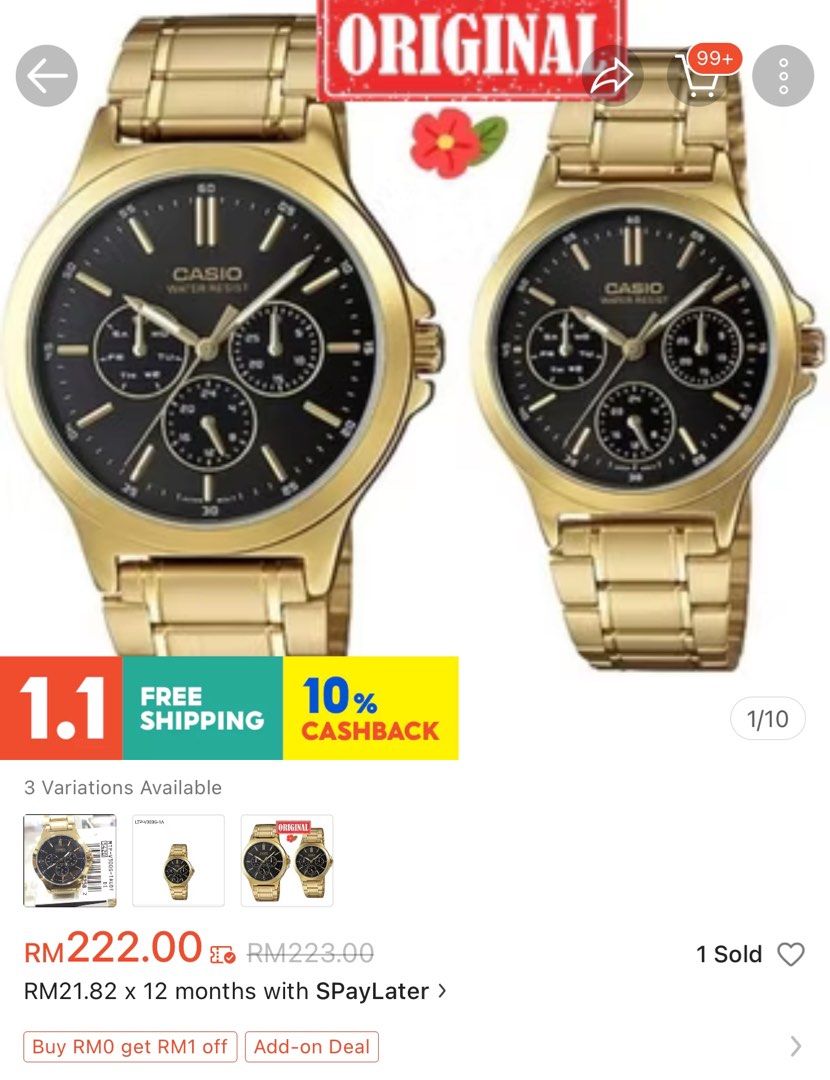Go back to the previous page

coord(45,75)
